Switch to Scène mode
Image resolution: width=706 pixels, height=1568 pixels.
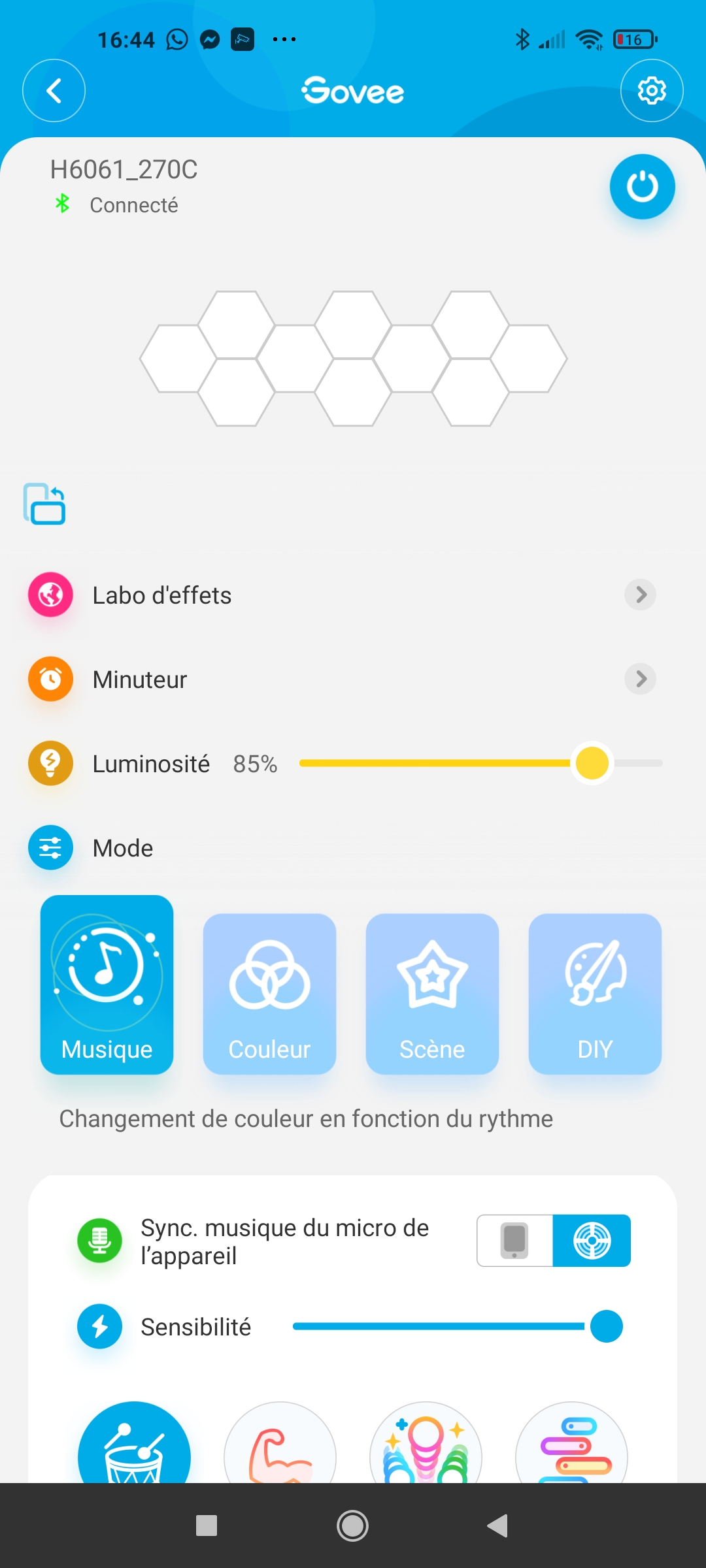[x=432, y=994]
